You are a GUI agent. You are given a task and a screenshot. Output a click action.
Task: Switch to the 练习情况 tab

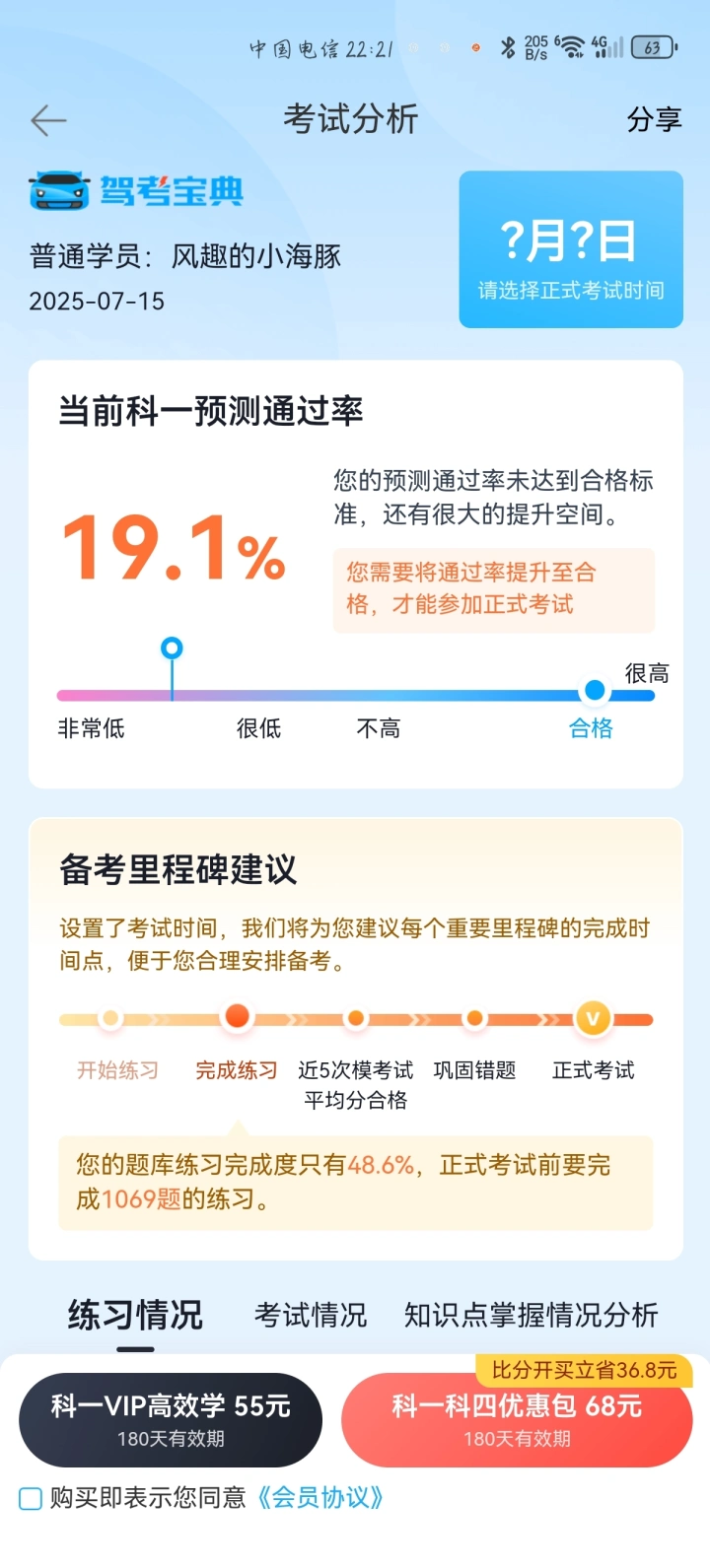(135, 1315)
